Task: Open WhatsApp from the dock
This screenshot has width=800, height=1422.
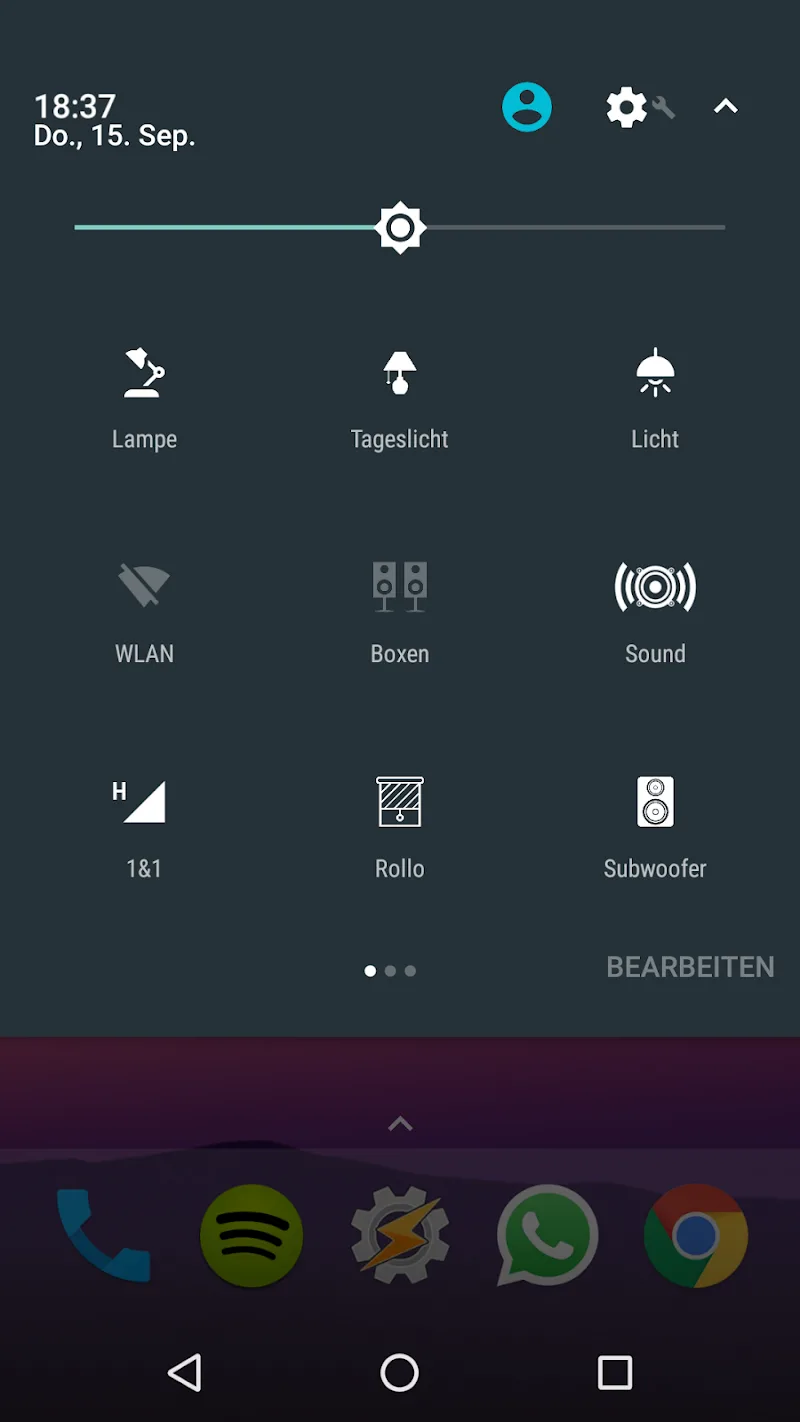Action: point(547,1236)
